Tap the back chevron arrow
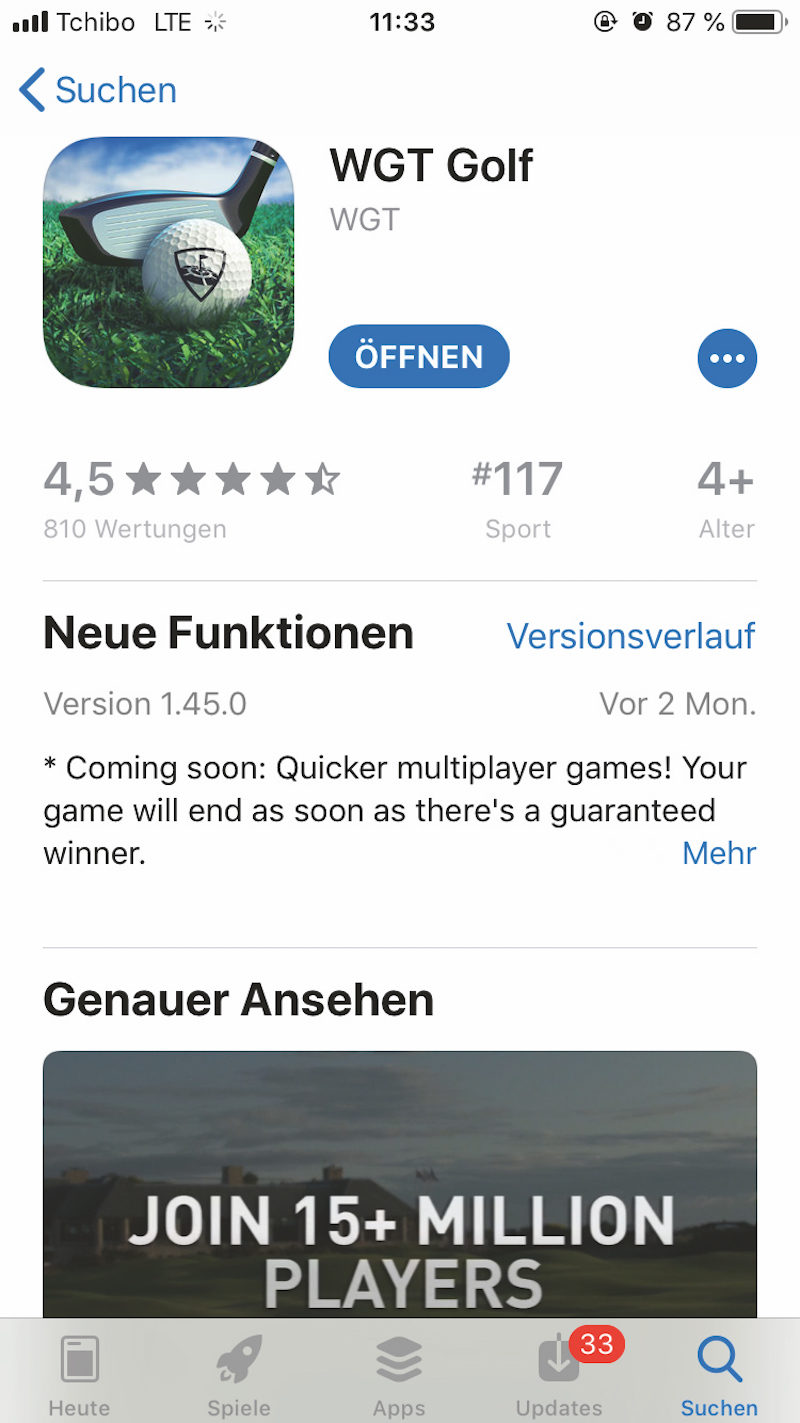The width and height of the screenshot is (800, 1423). coord(31,90)
